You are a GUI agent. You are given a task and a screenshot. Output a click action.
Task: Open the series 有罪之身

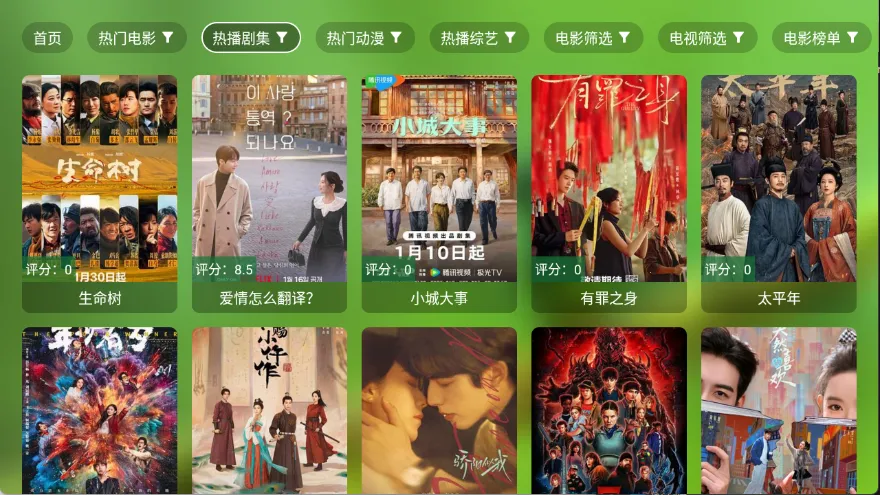(x=609, y=180)
